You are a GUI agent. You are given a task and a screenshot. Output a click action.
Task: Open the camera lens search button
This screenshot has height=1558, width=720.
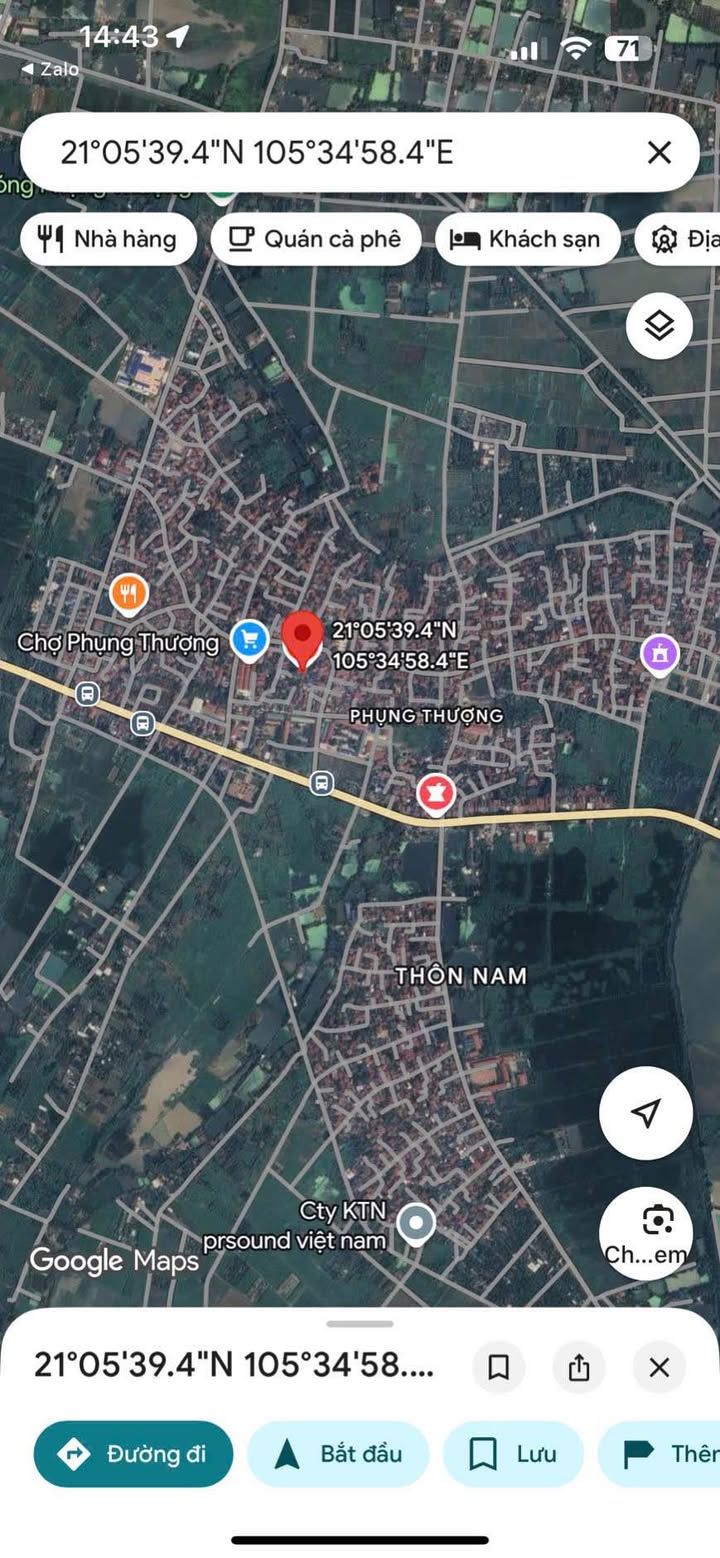pyautogui.click(x=646, y=1233)
